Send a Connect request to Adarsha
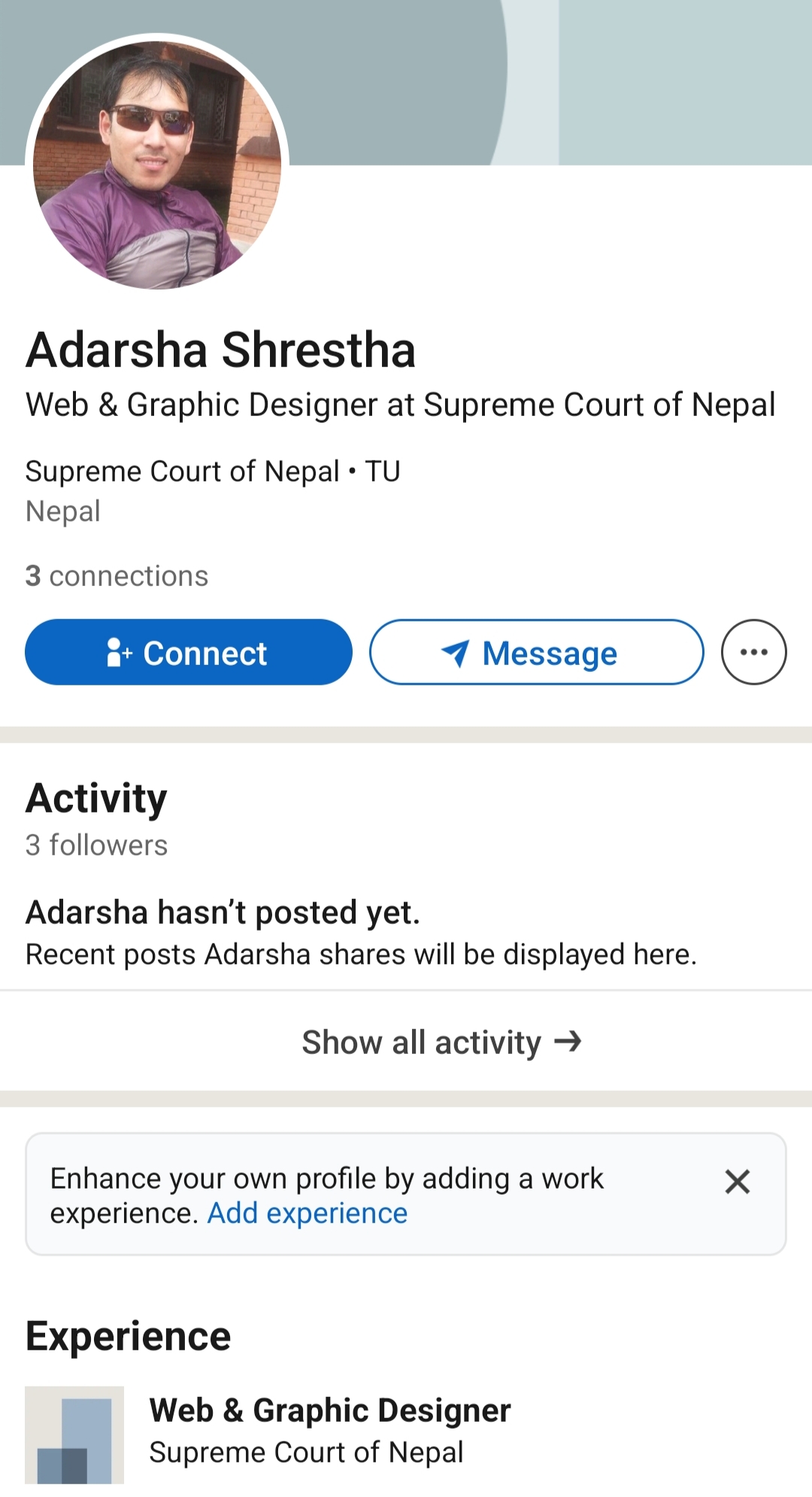Image resolution: width=812 pixels, height=1497 pixels. click(188, 652)
